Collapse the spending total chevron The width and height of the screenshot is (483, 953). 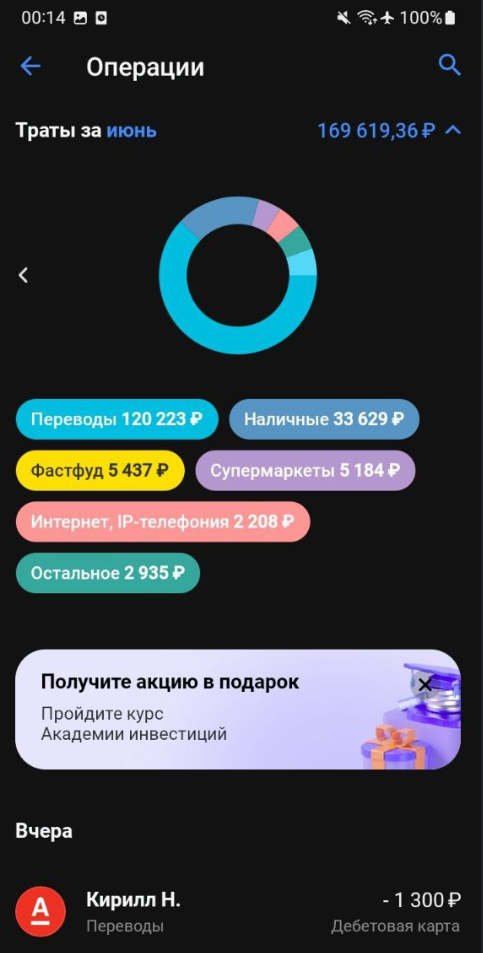coord(453,130)
